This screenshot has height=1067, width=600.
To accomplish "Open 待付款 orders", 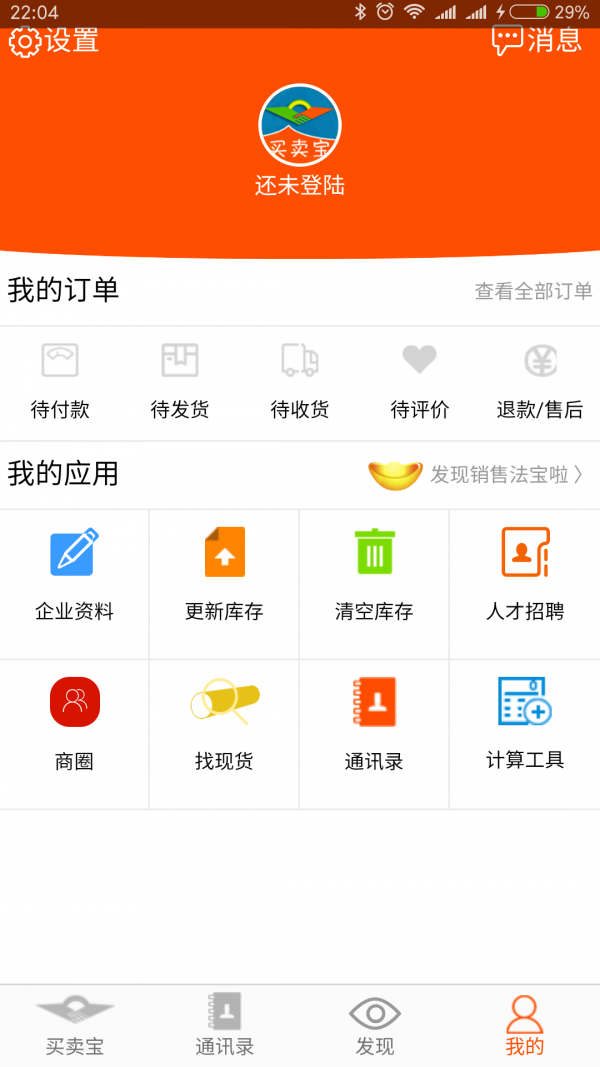I will coord(60,382).
